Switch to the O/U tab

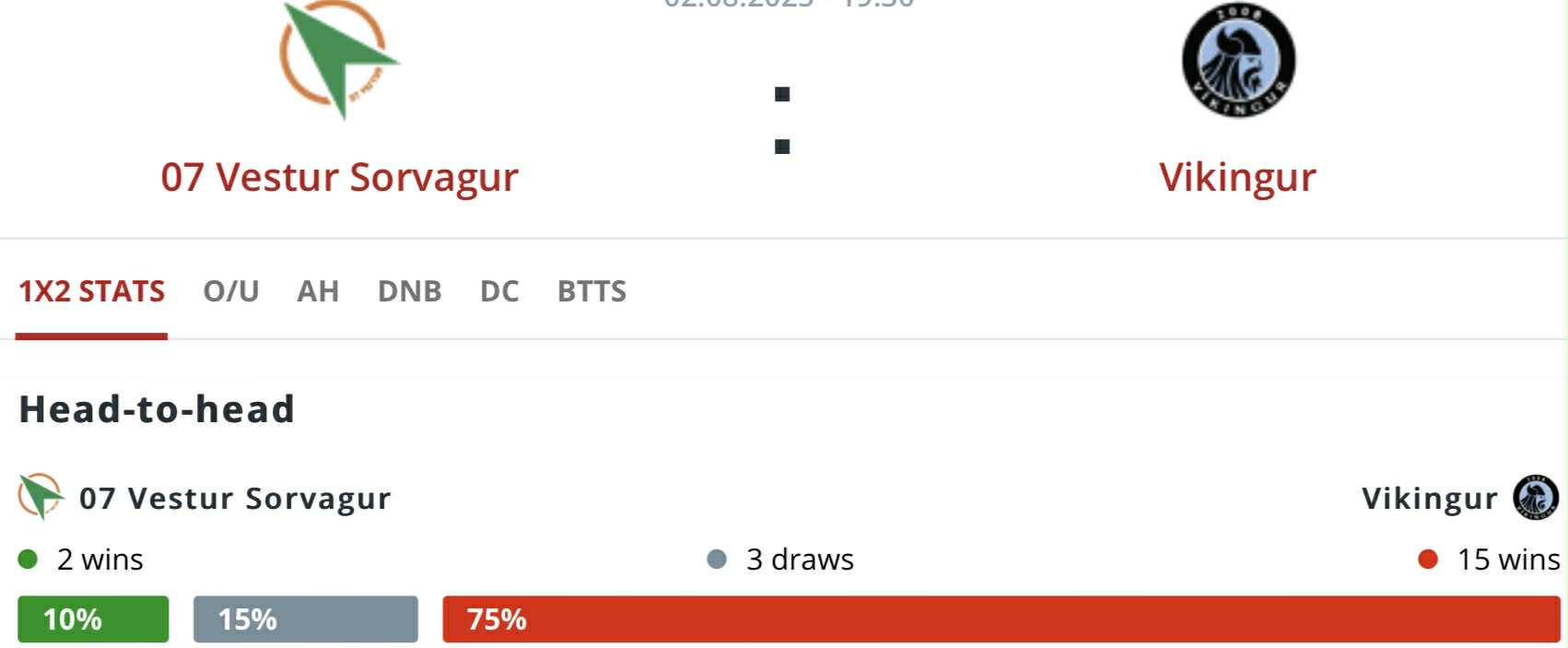(x=230, y=291)
